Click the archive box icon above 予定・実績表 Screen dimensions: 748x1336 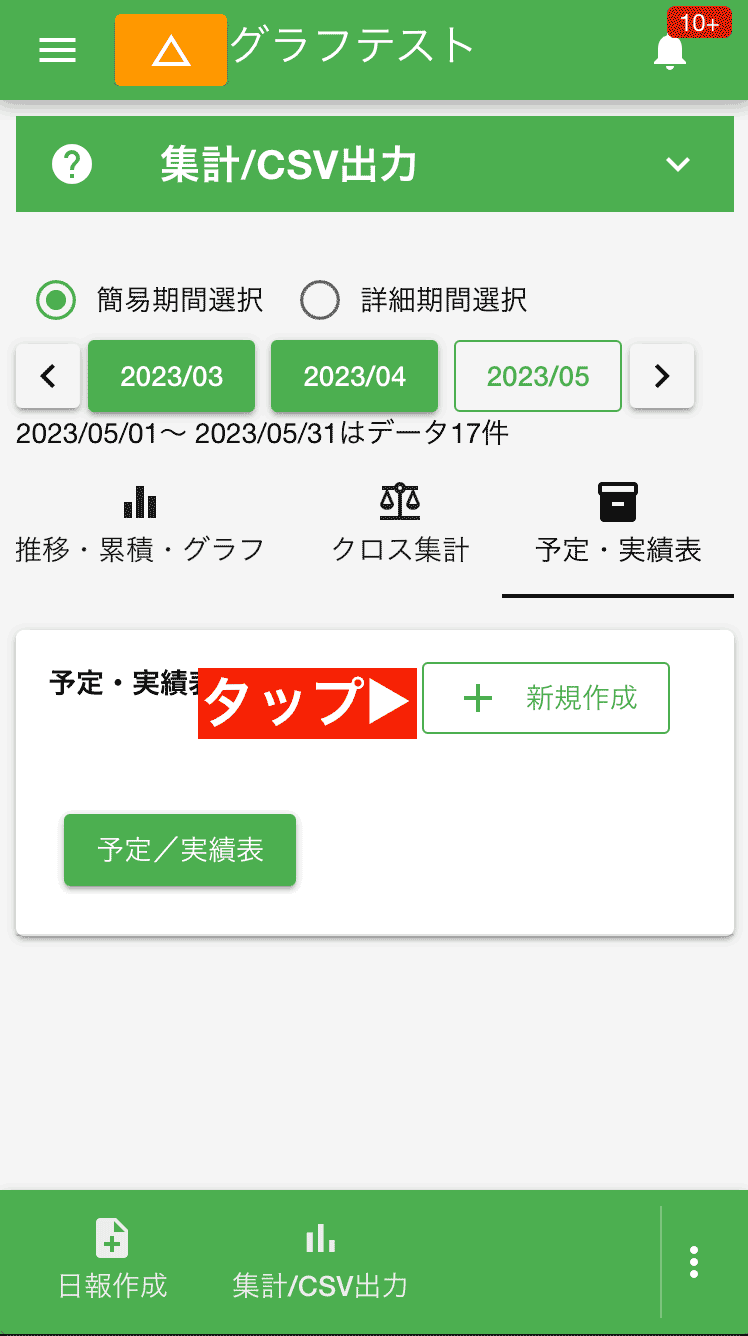click(x=617, y=500)
